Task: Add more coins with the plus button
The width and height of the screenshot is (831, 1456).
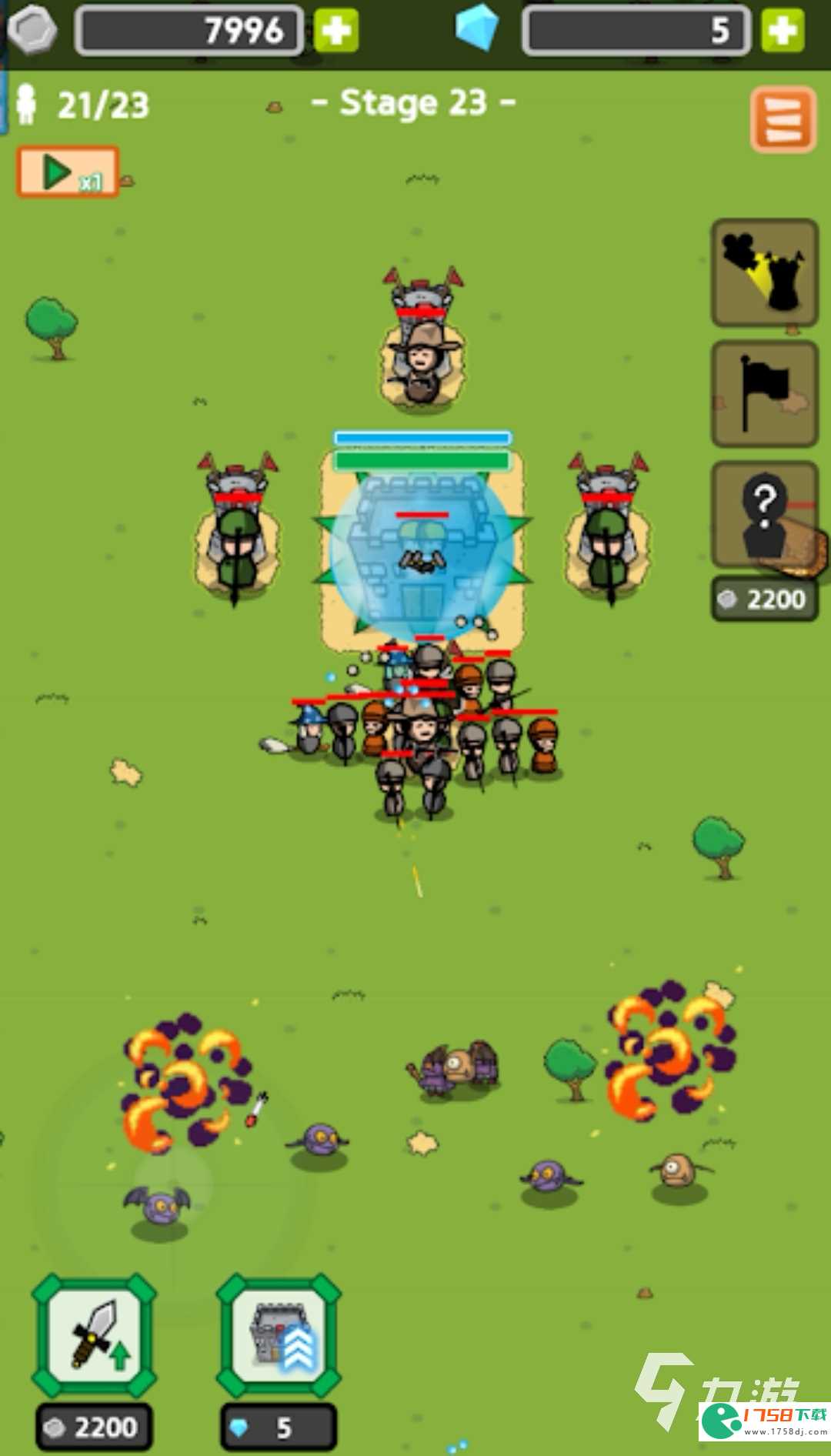Action: 336,31
